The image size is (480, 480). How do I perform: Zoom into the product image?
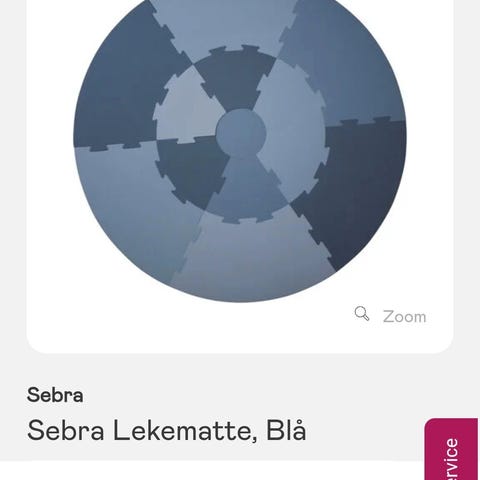click(390, 316)
